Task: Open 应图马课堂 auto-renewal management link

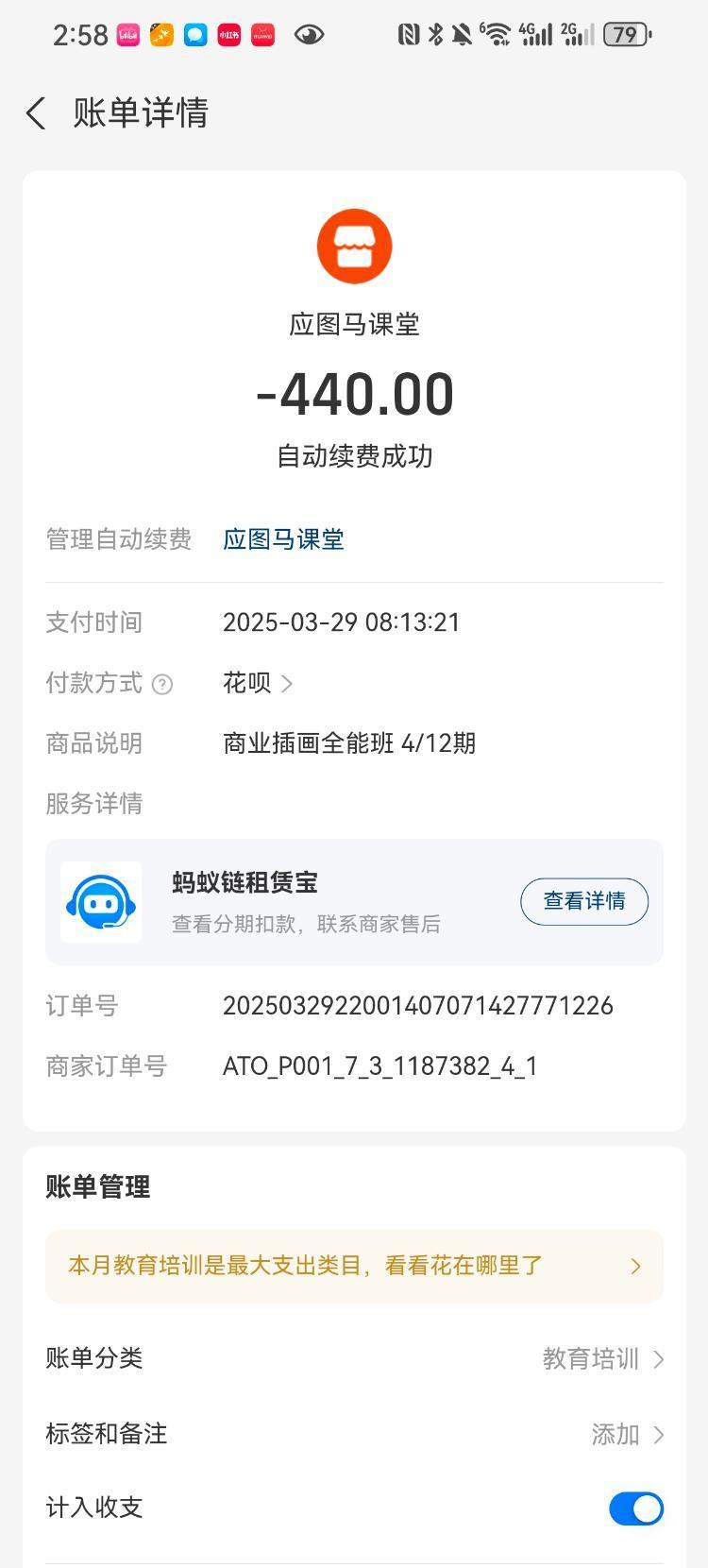Action: (283, 539)
